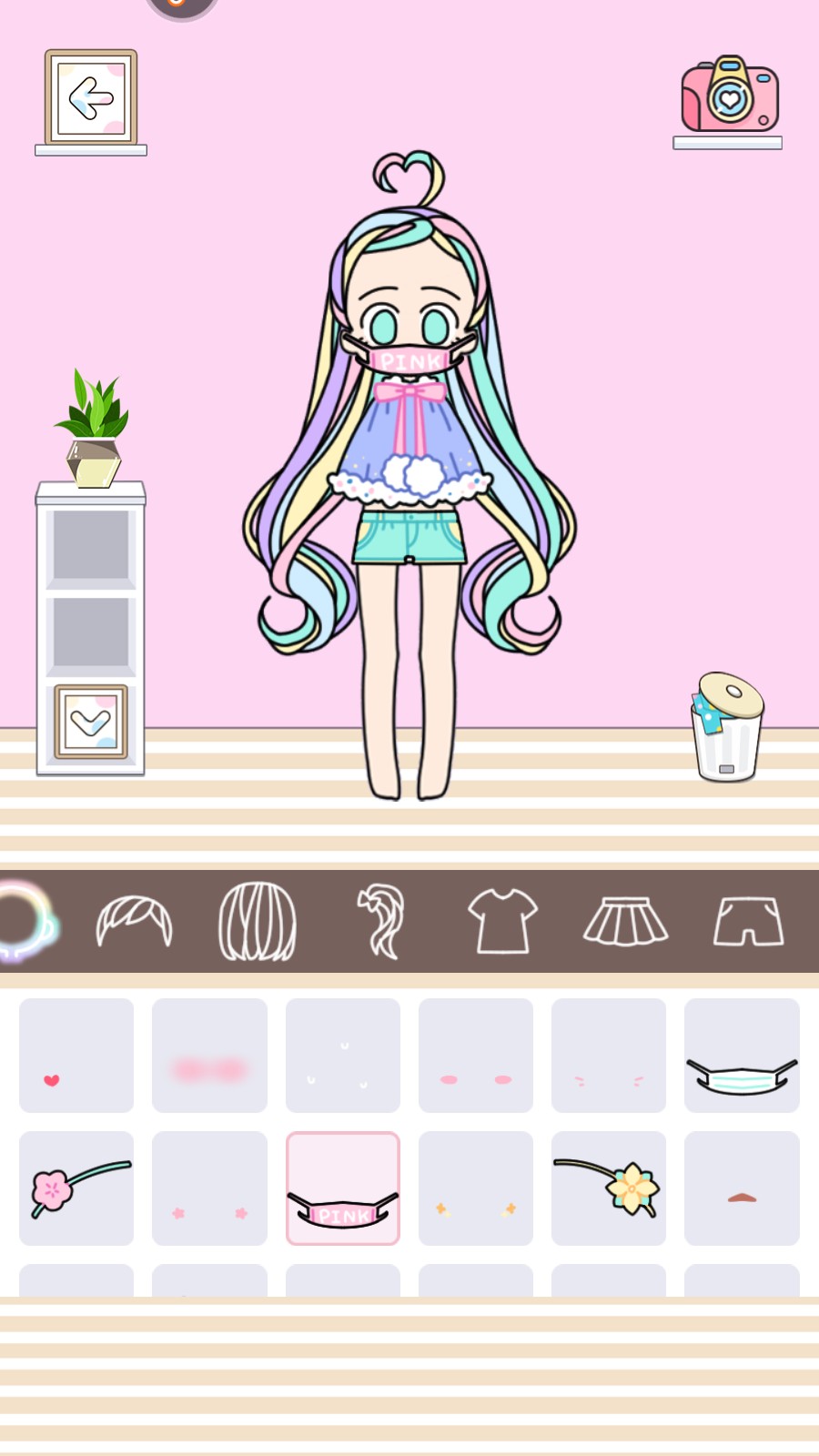Apply the small red heart face sticker
The width and height of the screenshot is (819, 1456).
[76, 1056]
